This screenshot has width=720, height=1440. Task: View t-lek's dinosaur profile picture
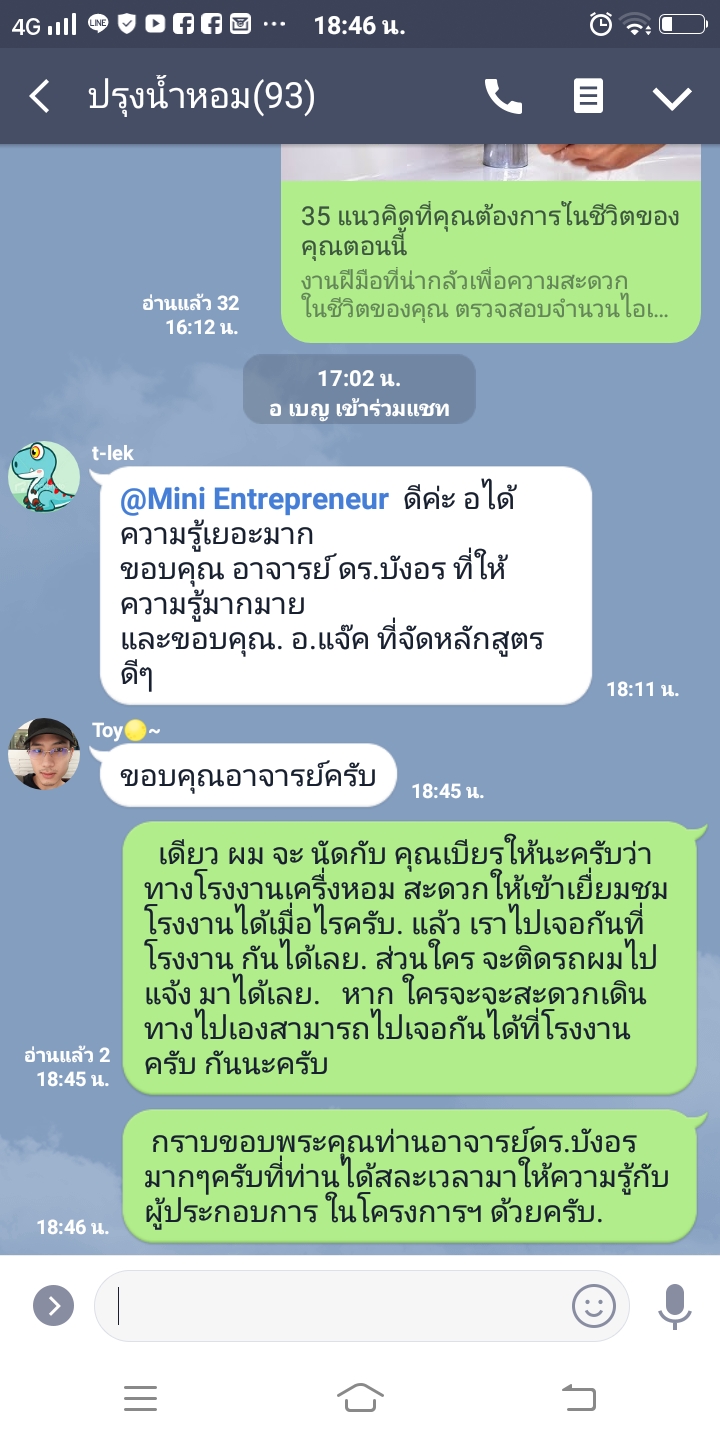click(44, 476)
